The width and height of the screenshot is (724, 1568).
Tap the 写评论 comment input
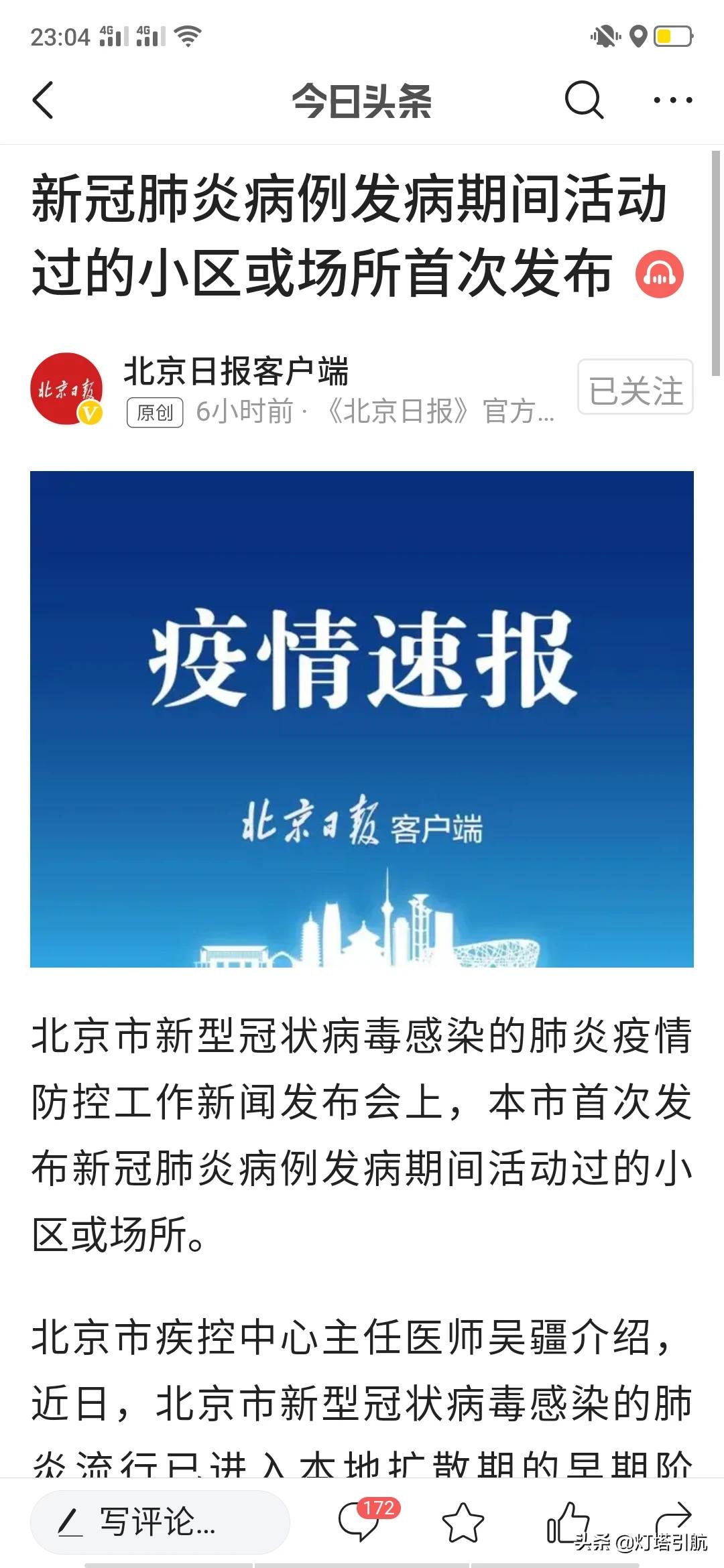160,1522
